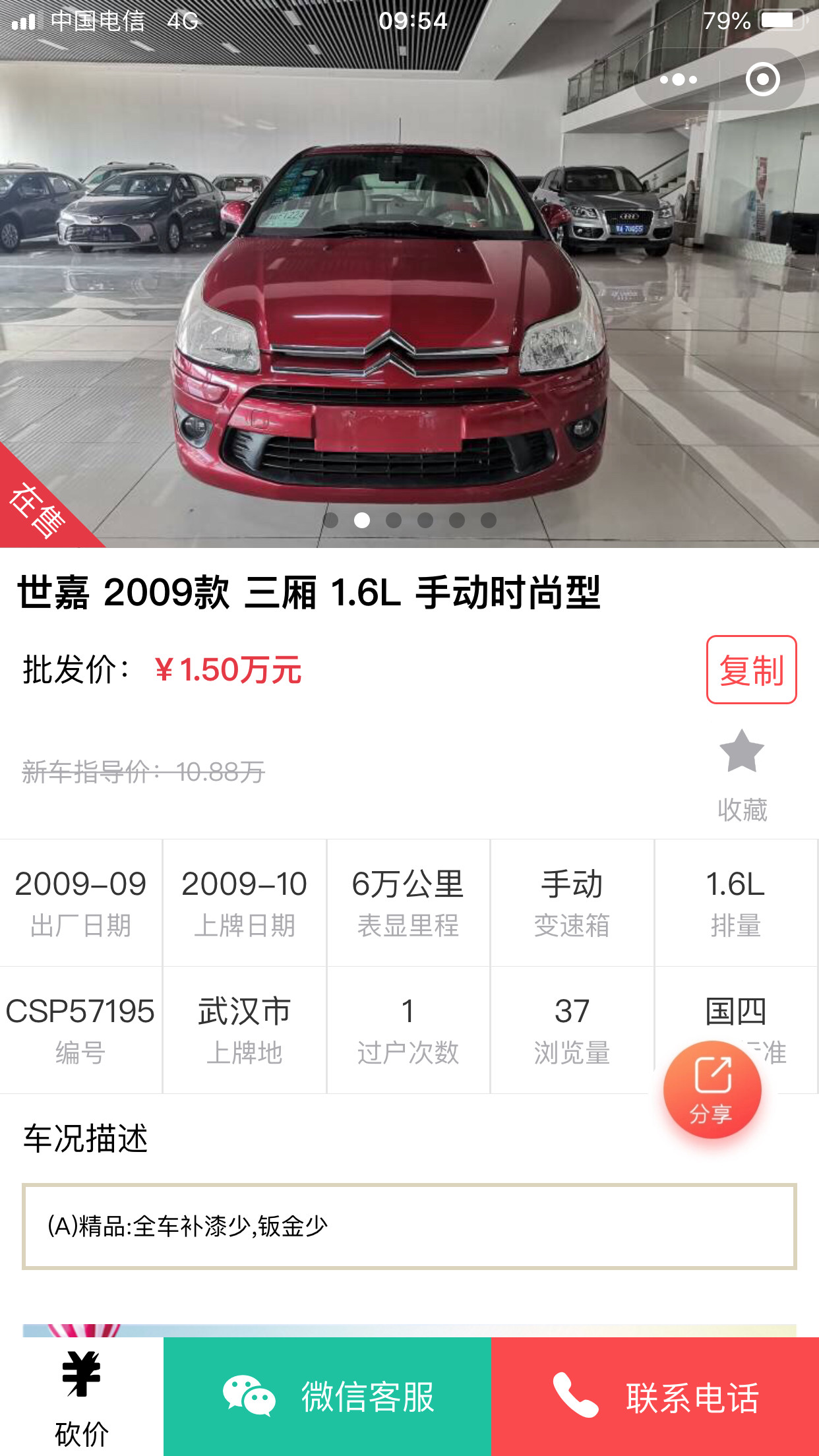Screen dimensions: 819x1456
Task: Tap 联系电话 to call the seller
Action: click(x=655, y=1397)
